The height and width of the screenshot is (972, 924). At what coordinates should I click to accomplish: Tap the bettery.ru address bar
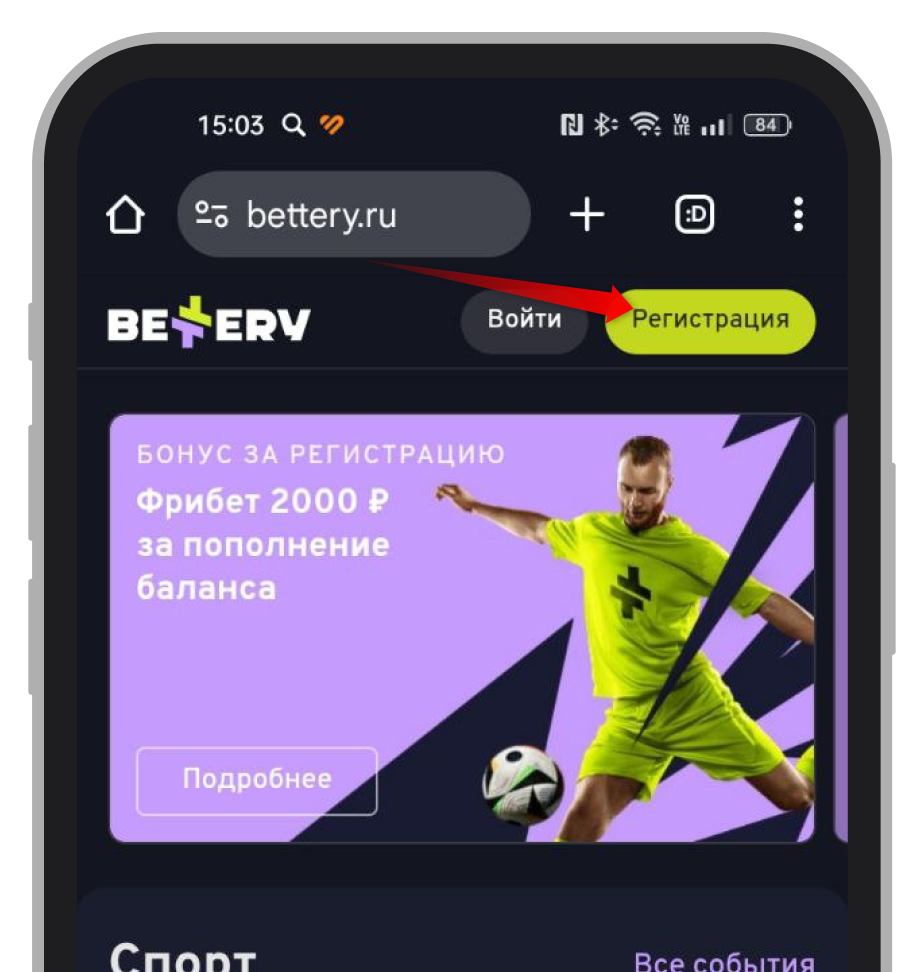pos(353,215)
